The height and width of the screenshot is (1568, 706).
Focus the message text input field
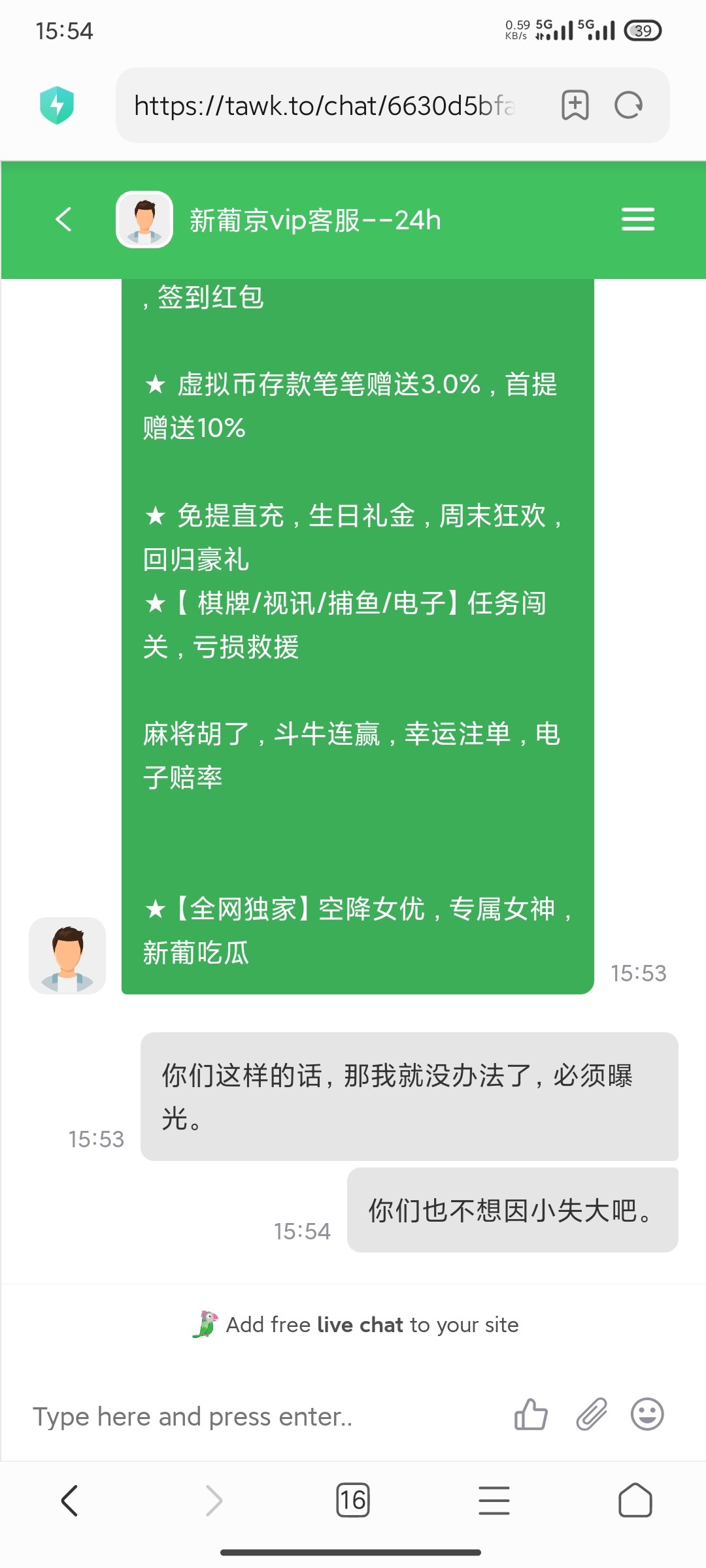coord(261,1416)
